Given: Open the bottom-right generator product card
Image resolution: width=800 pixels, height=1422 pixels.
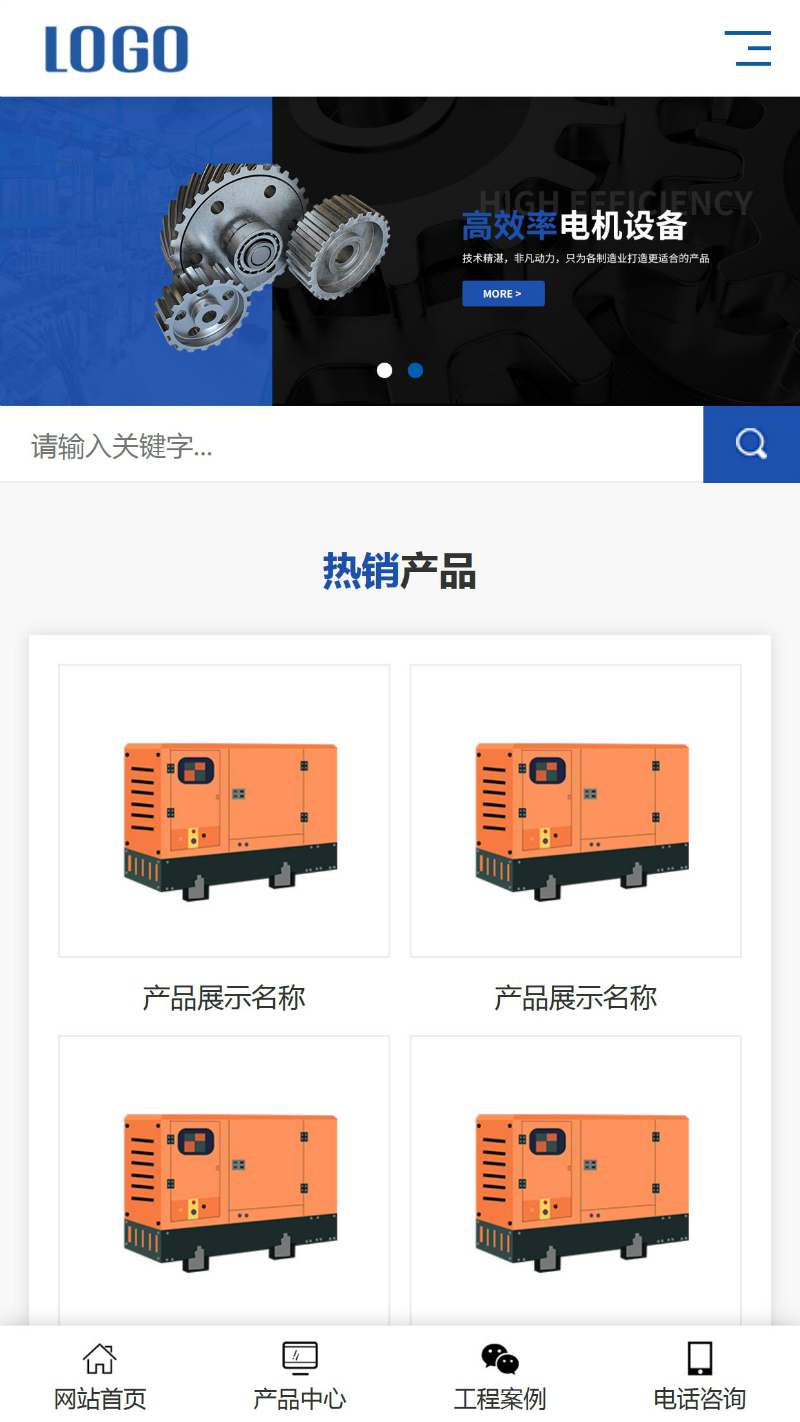Looking at the screenshot, I should (x=576, y=1180).
